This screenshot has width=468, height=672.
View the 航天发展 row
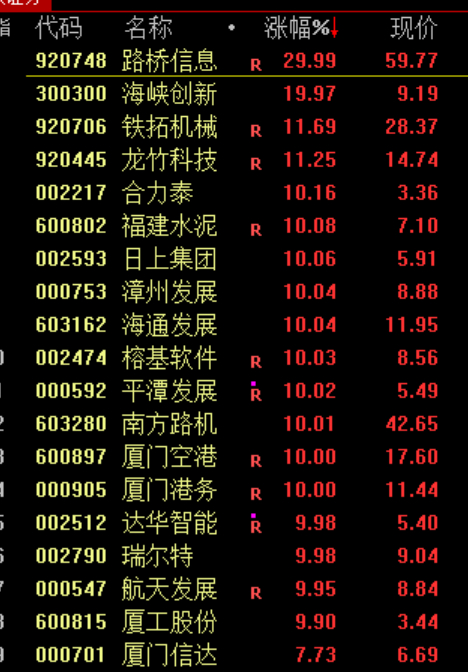tap(234, 589)
